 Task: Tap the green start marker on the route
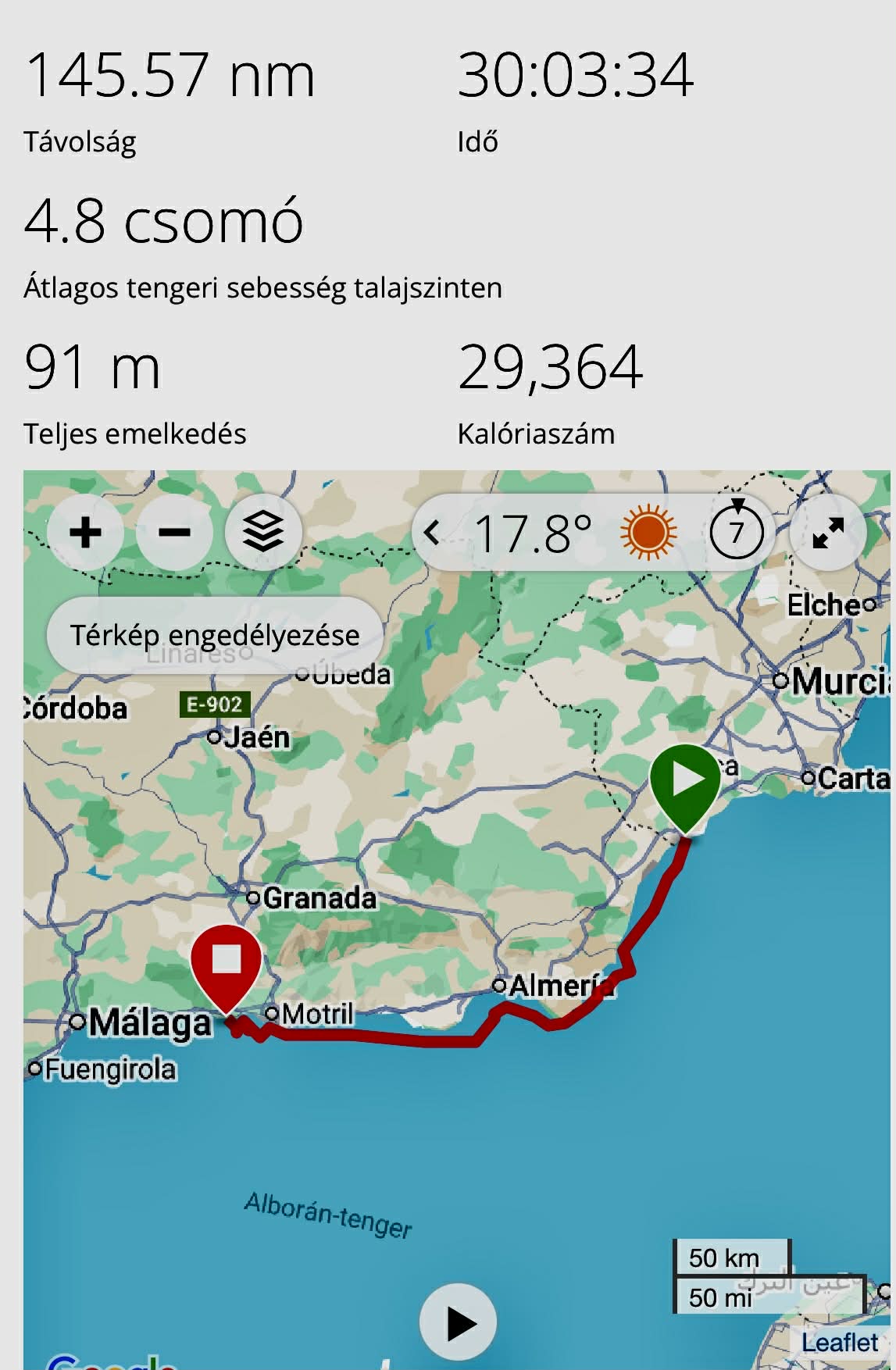point(685,785)
